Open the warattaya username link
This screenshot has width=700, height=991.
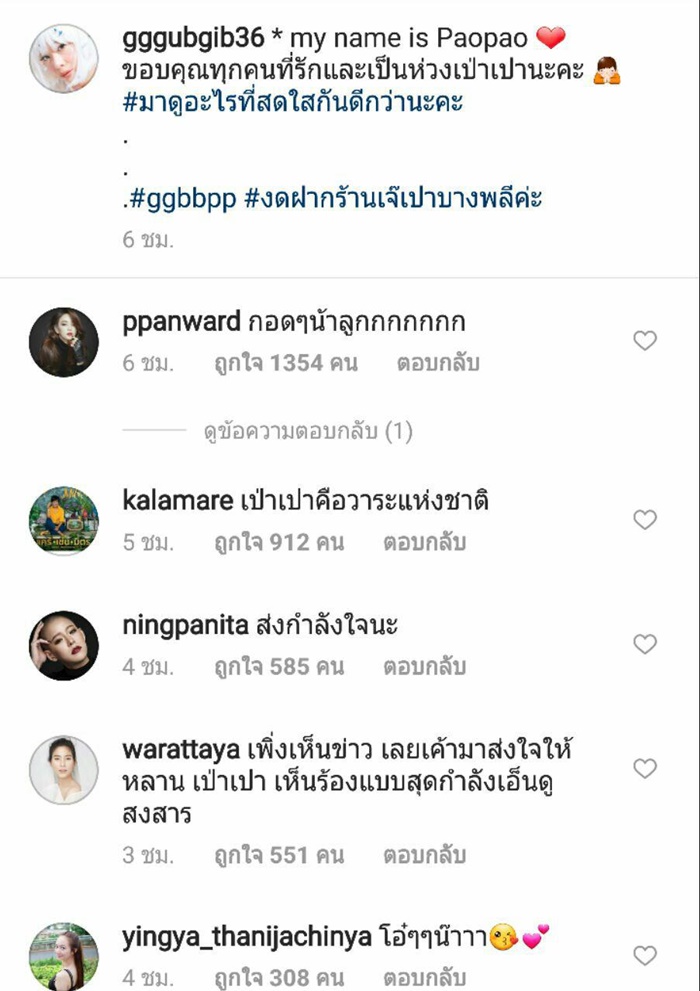tap(181, 750)
